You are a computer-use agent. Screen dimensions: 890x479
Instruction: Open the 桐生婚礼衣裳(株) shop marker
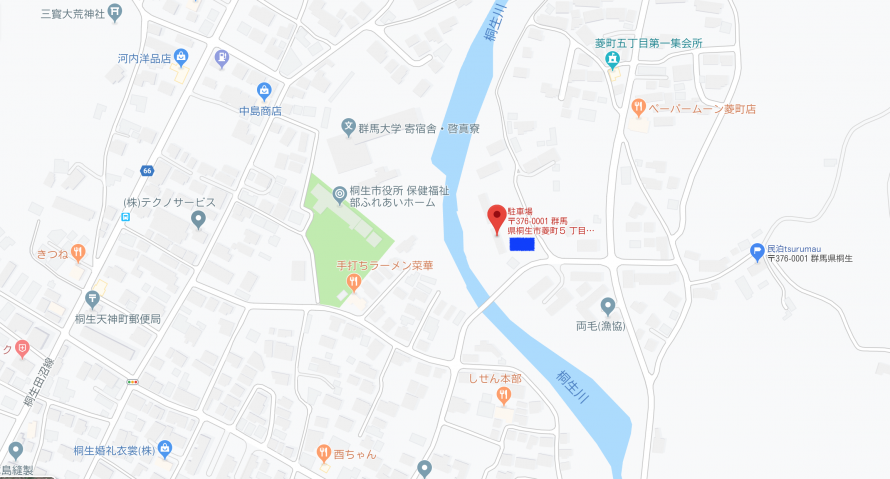tap(165, 449)
